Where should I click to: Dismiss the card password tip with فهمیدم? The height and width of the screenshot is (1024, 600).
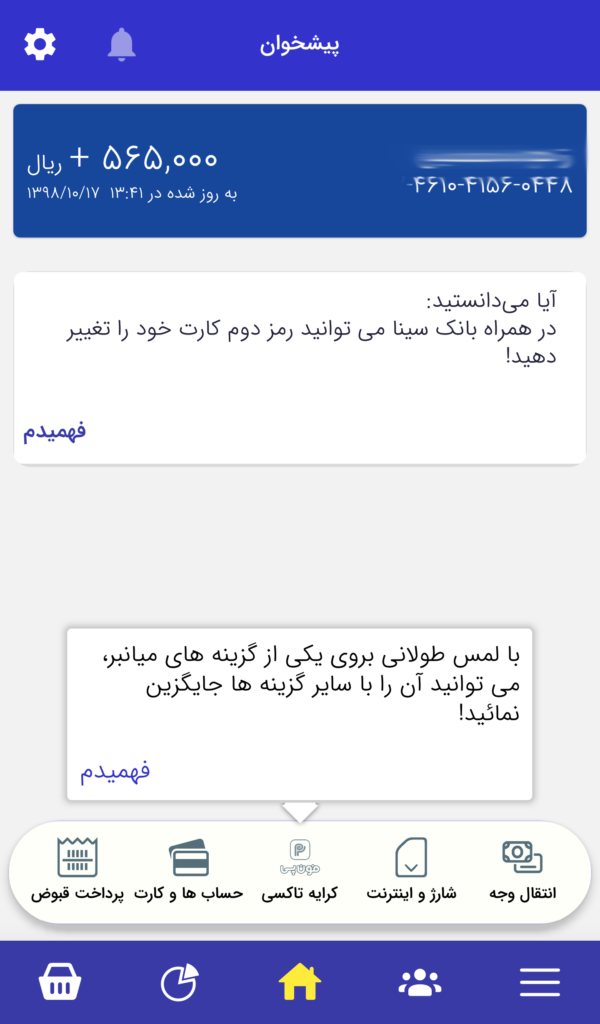pyautogui.click(x=55, y=431)
